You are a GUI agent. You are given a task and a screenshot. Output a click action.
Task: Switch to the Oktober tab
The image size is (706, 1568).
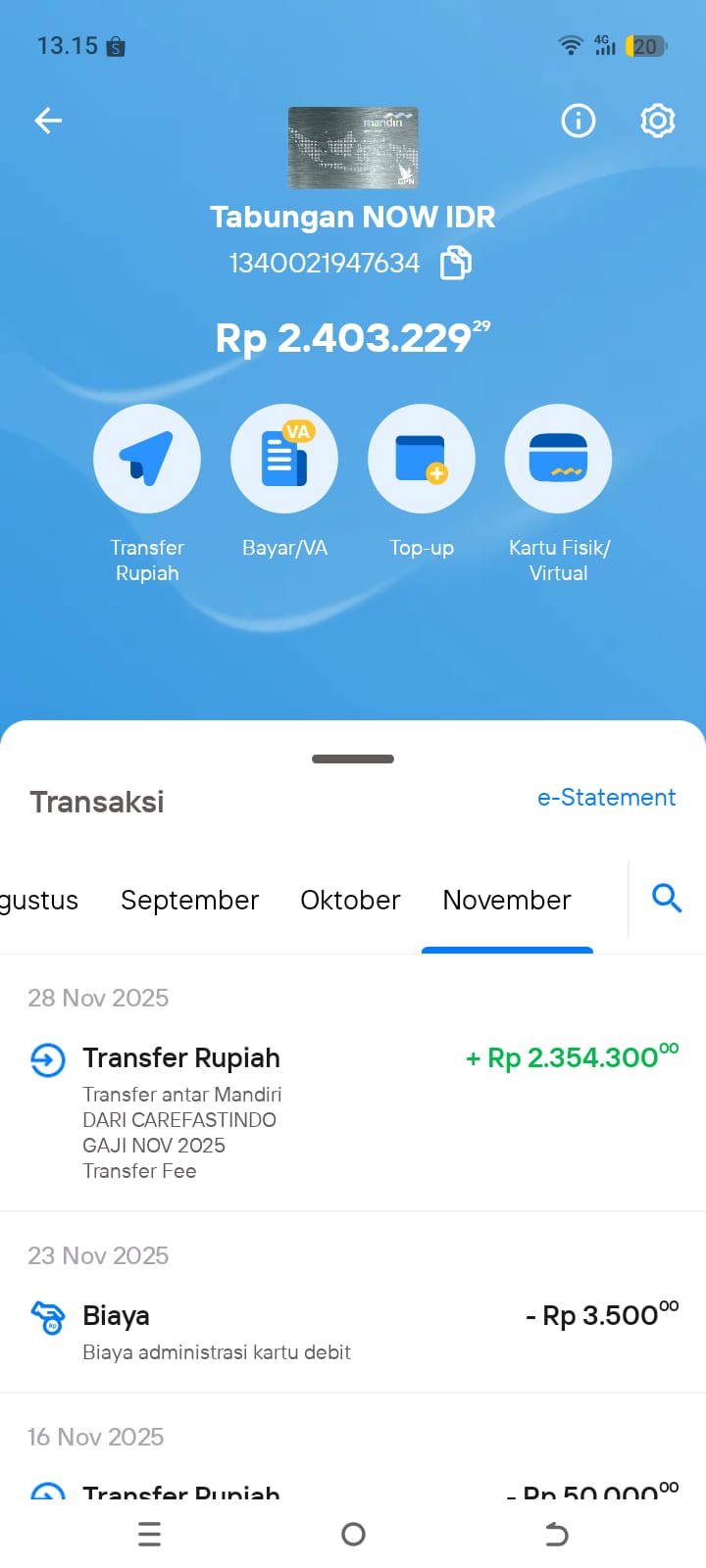coord(350,900)
